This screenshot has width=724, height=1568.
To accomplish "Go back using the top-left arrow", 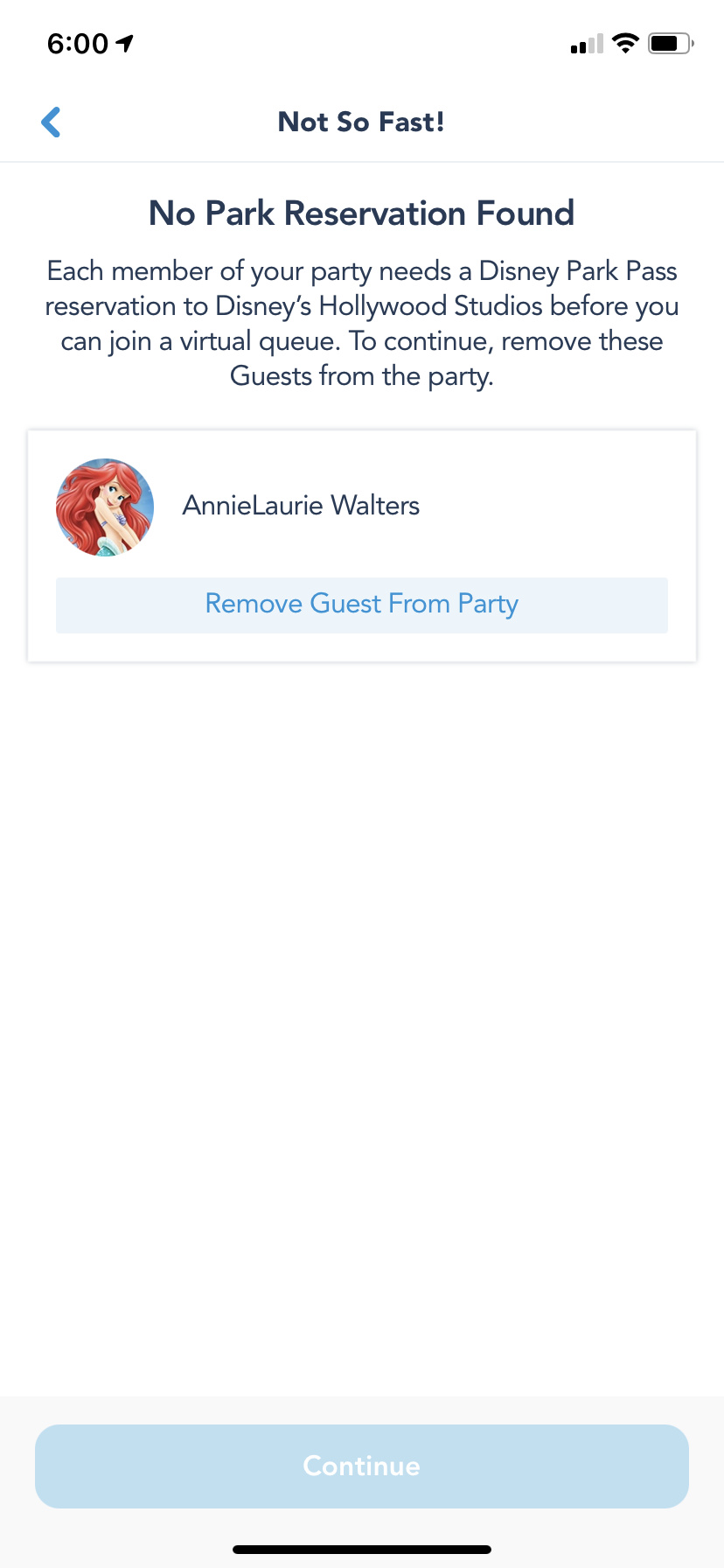I will tap(52, 122).
